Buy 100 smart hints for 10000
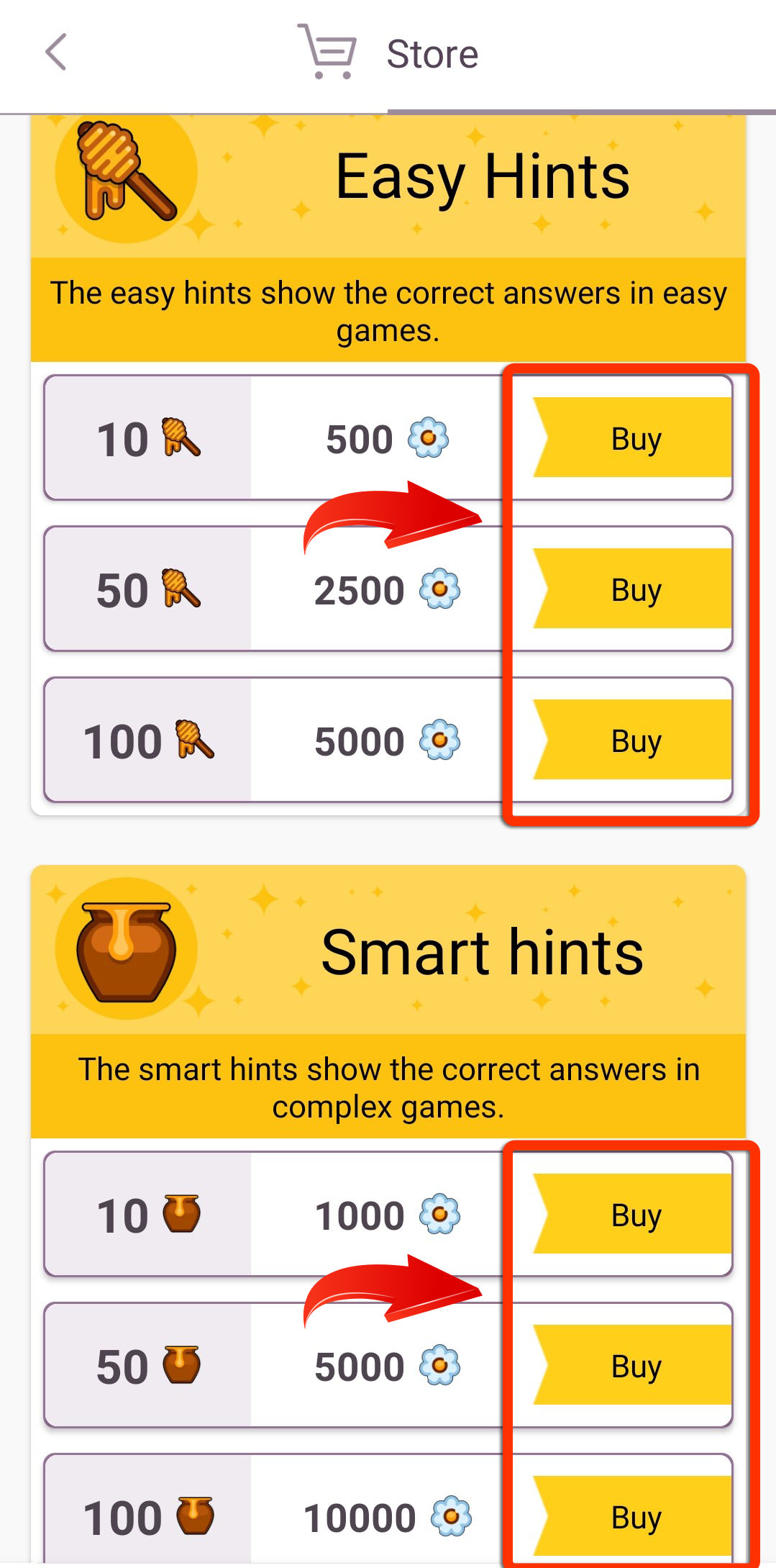Screen dimensions: 776x1568 633,1516
